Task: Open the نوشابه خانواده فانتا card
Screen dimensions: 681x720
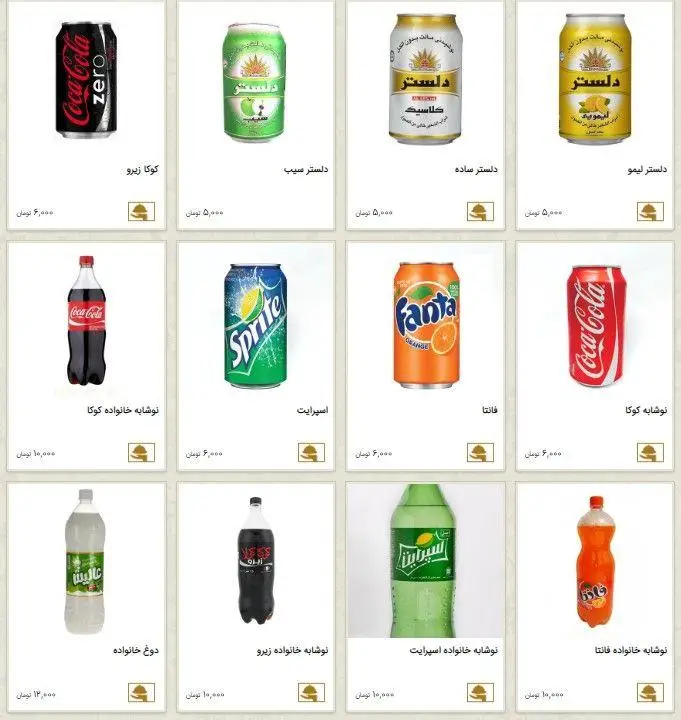Action: point(596,562)
